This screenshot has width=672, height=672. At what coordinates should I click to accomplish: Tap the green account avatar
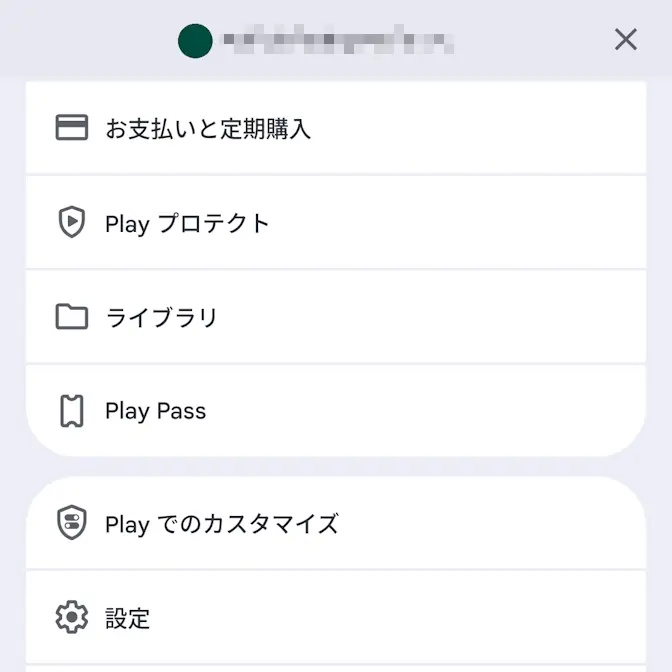tap(195, 41)
